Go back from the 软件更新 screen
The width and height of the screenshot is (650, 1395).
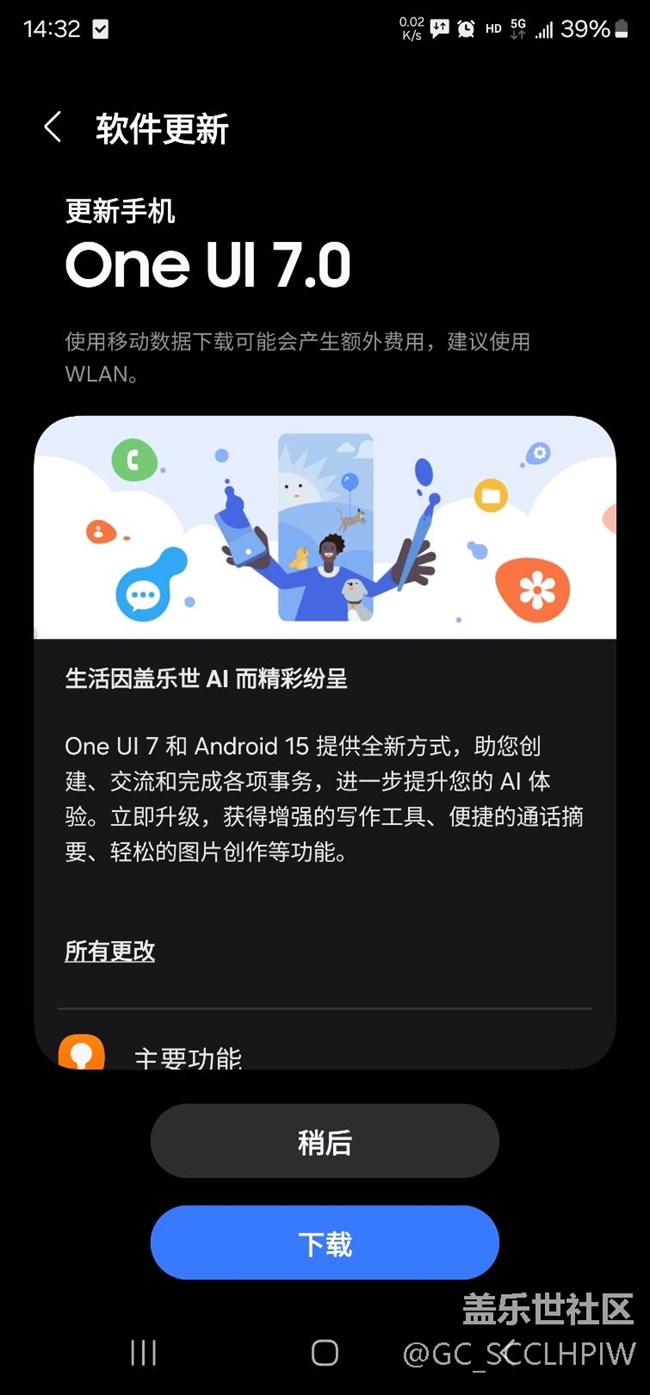[x=53, y=128]
